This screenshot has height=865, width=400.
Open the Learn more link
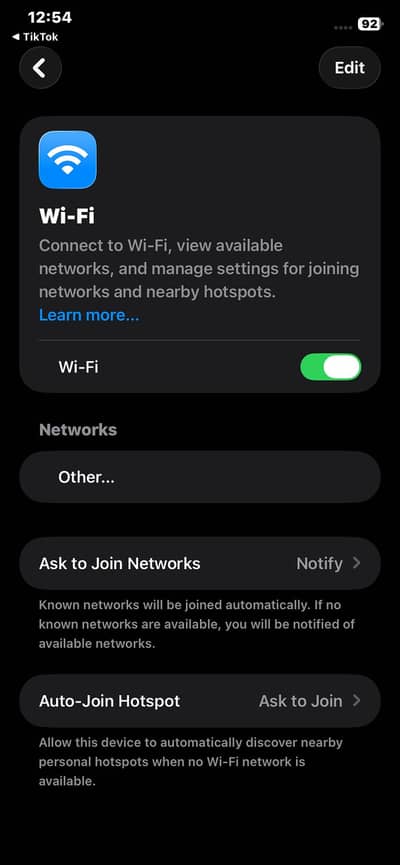tap(89, 316)
